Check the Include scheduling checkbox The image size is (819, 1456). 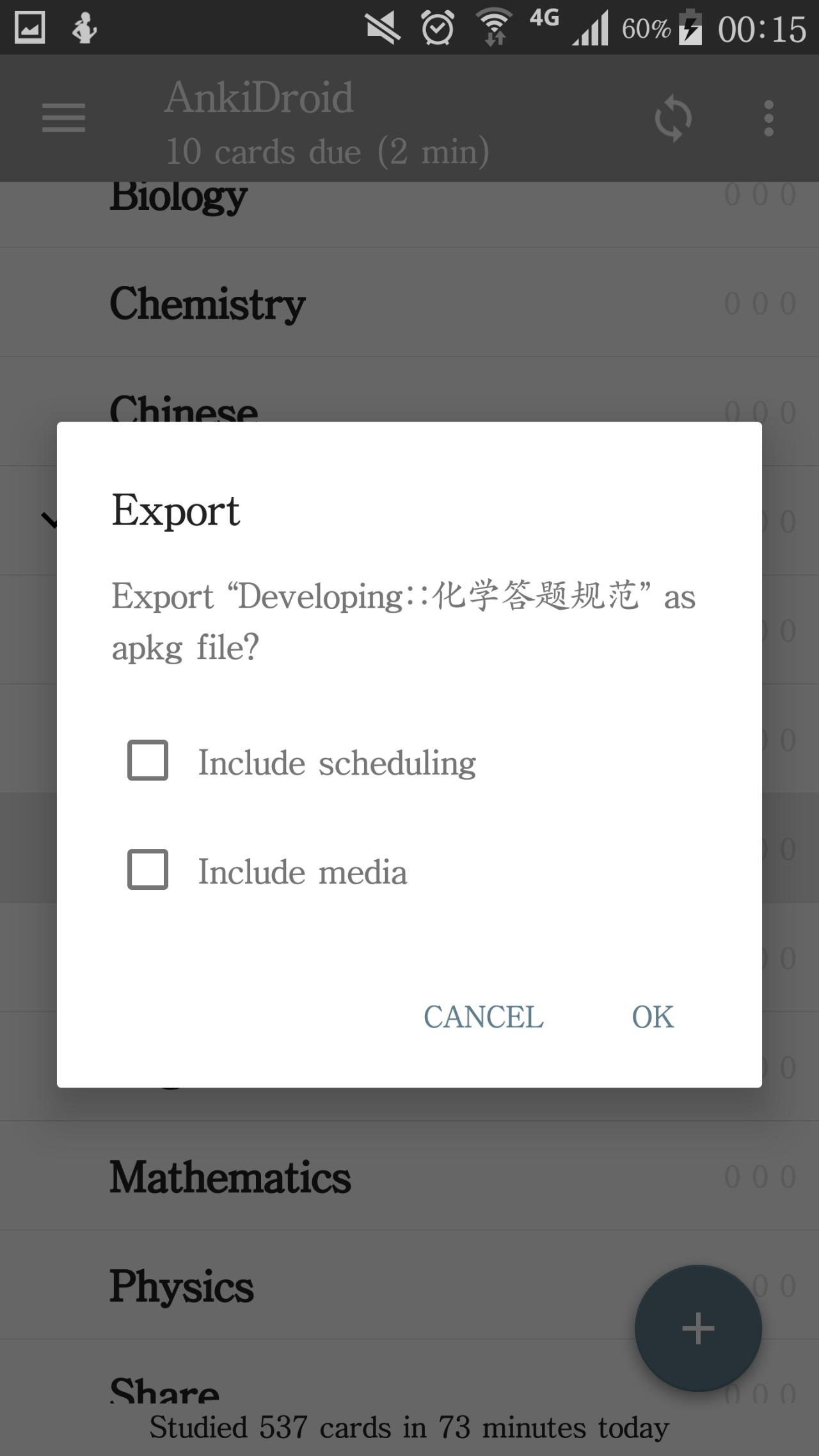click(148, 761)
